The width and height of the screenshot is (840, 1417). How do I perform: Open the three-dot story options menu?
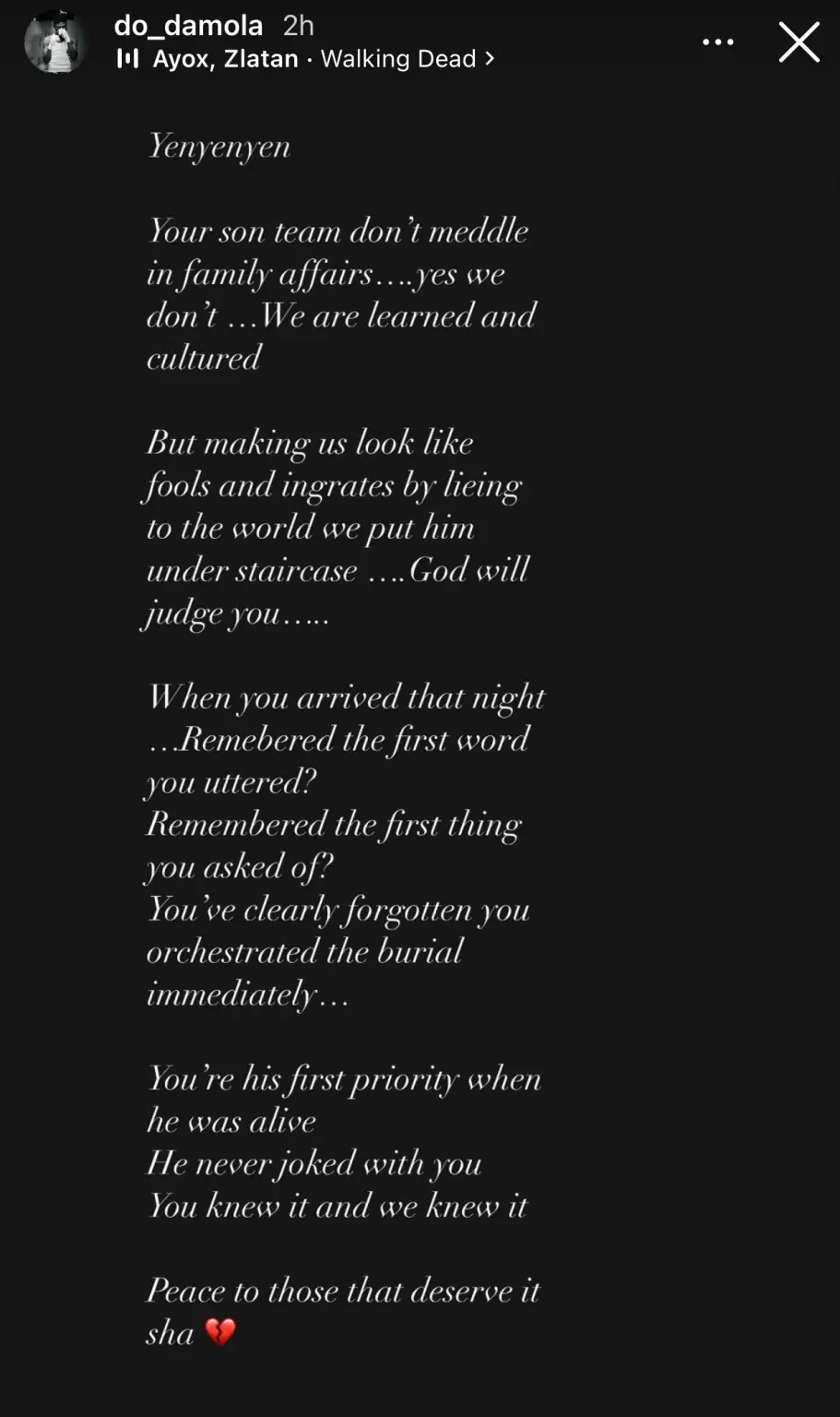pyautogui.click(x=717, y=42)
